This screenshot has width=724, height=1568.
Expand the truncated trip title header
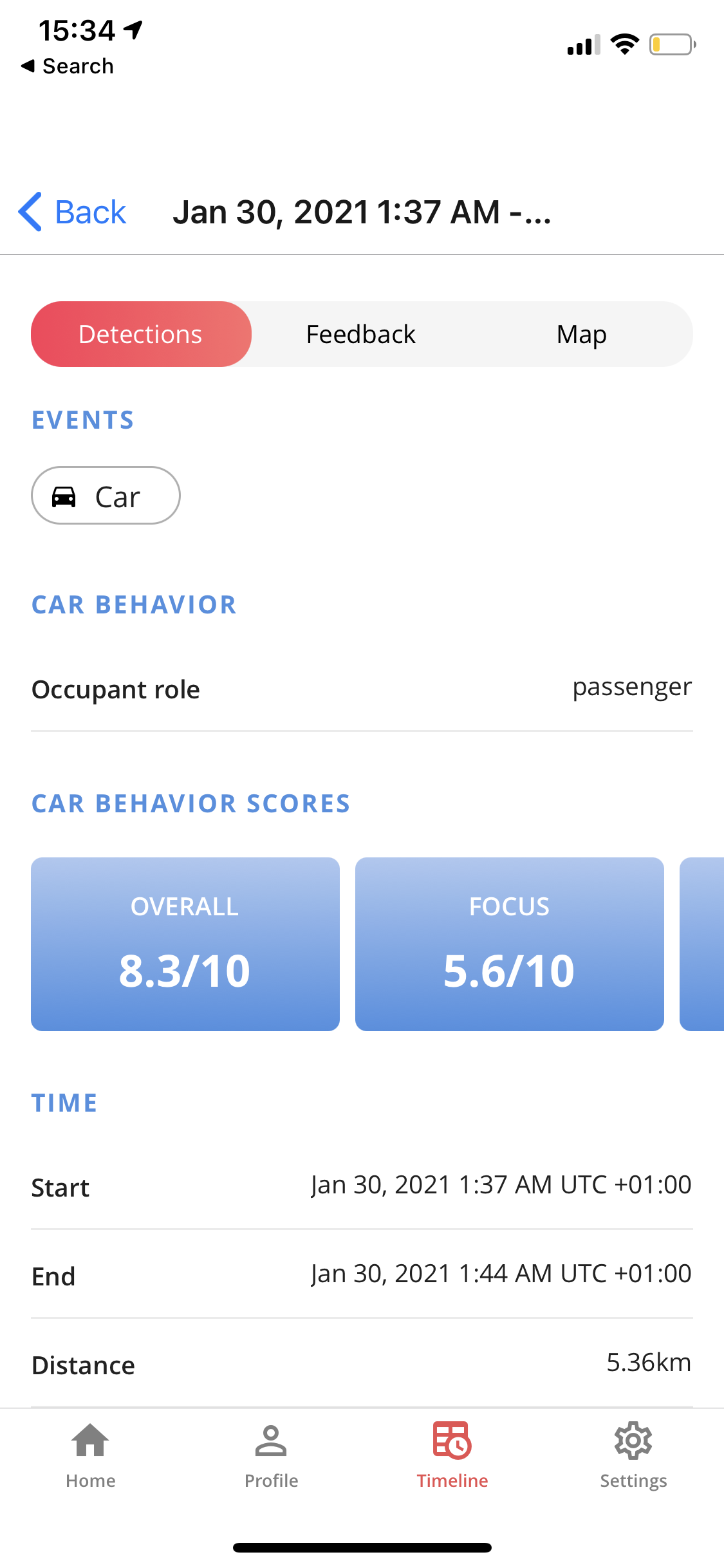coord(362,211)
